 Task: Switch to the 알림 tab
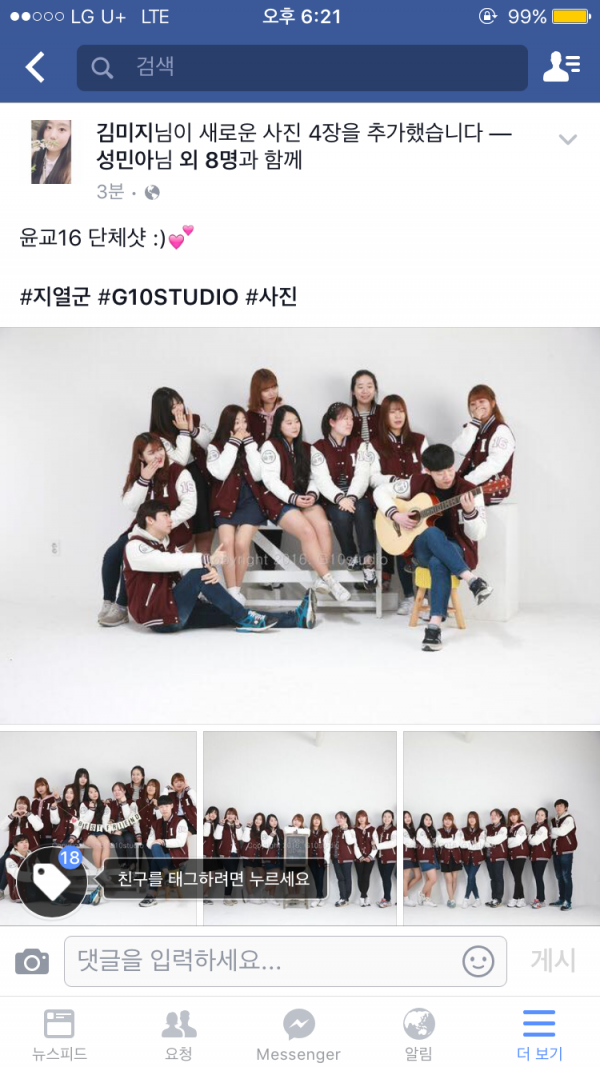[x=419, y=1034]
